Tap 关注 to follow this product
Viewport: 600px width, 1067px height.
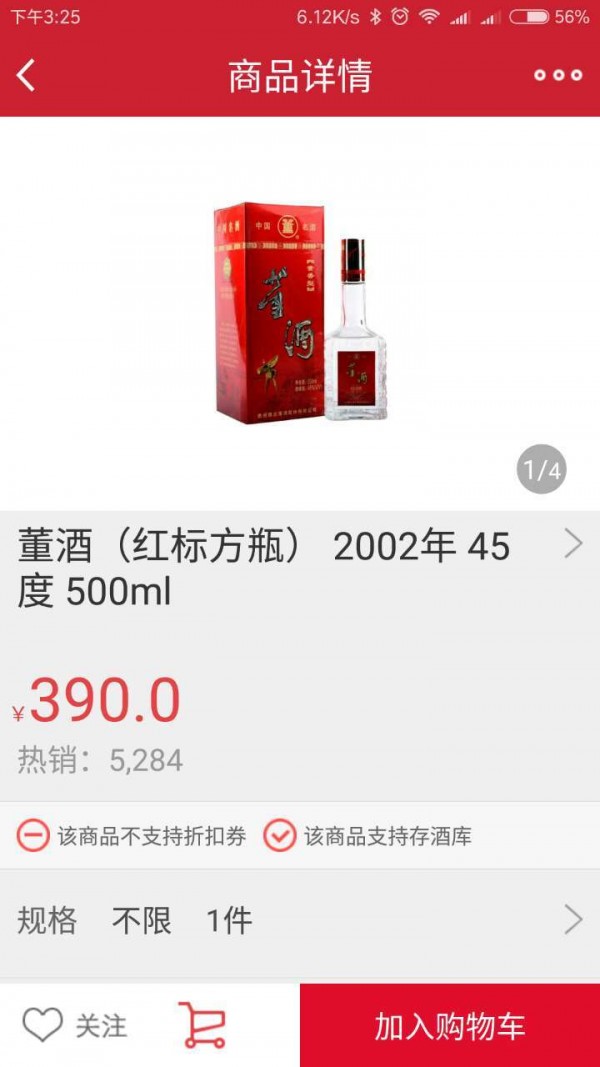(x=75, y=1025)
